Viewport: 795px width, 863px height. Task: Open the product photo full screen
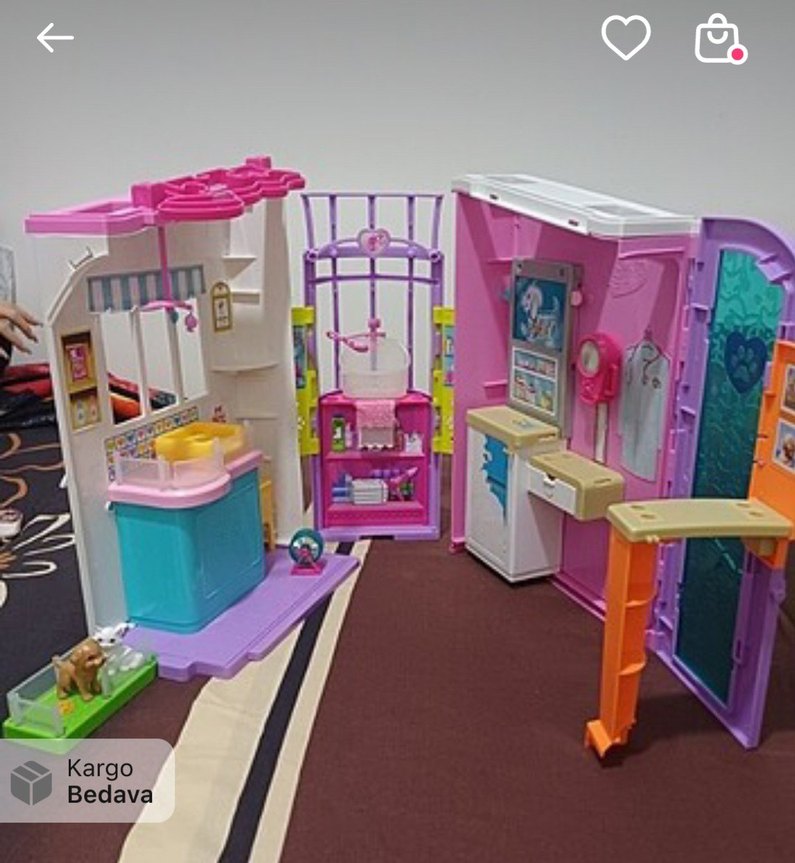point(400,450)
